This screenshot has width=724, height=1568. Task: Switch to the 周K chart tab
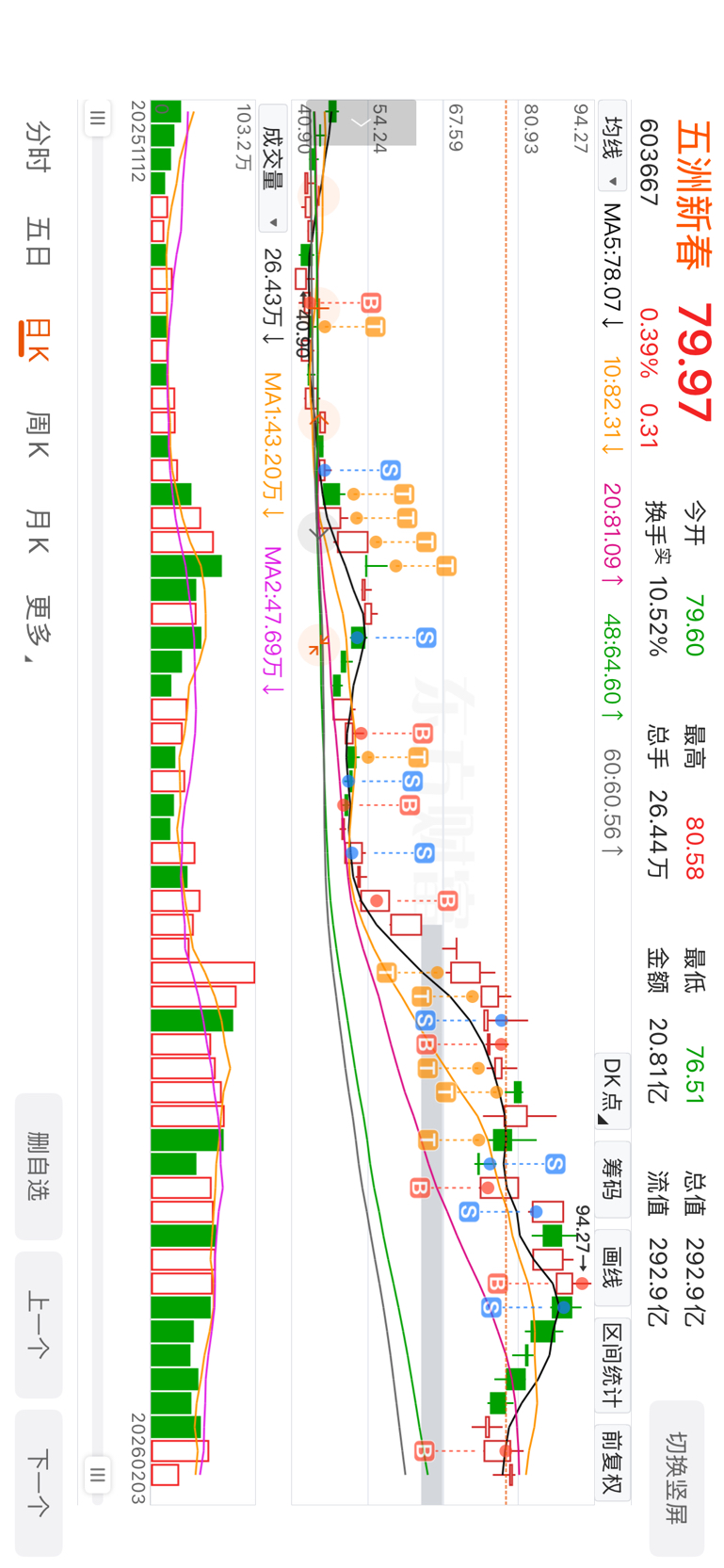(38, 433)
